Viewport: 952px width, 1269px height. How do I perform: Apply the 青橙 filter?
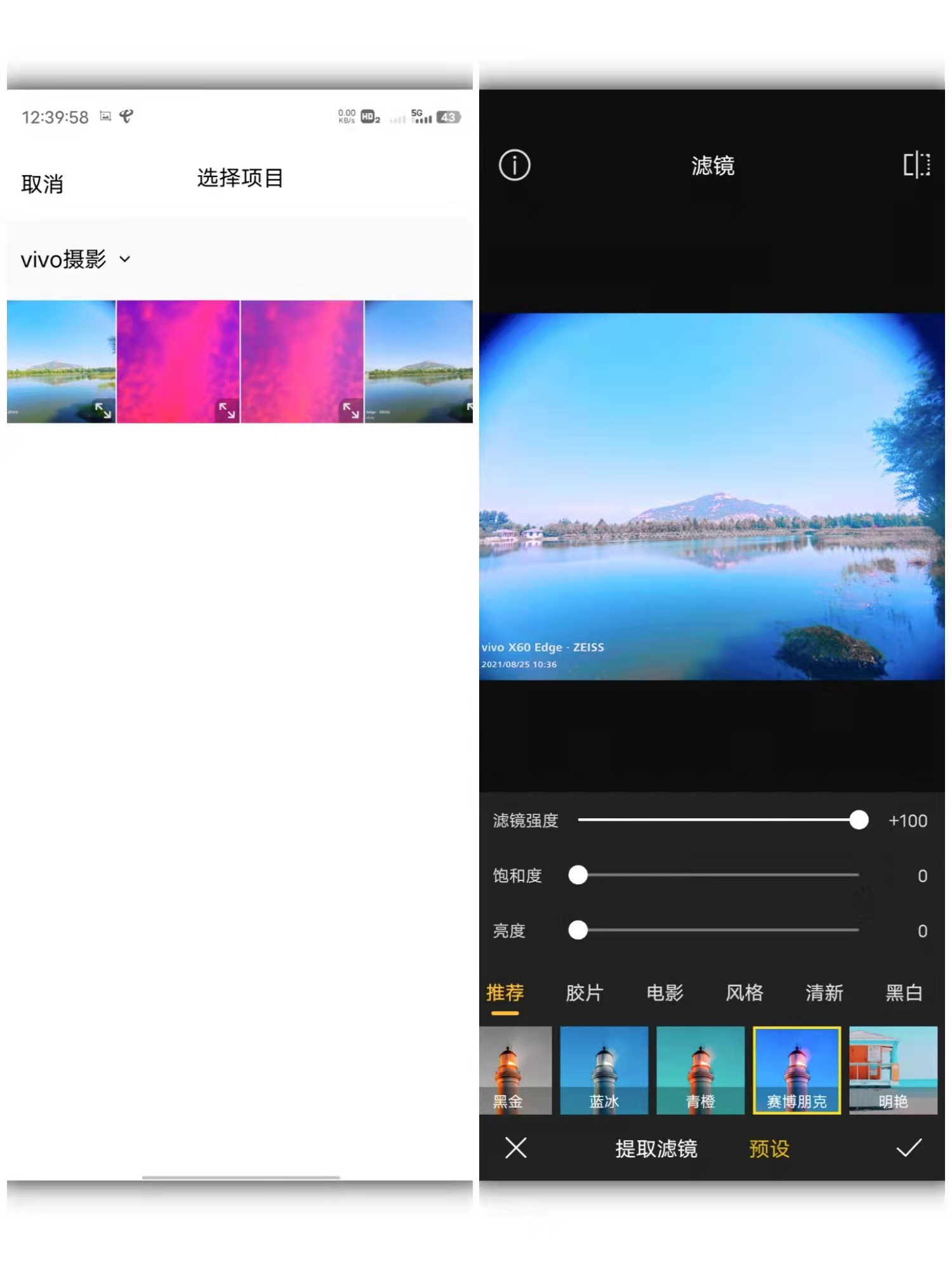pos(700,1070)
